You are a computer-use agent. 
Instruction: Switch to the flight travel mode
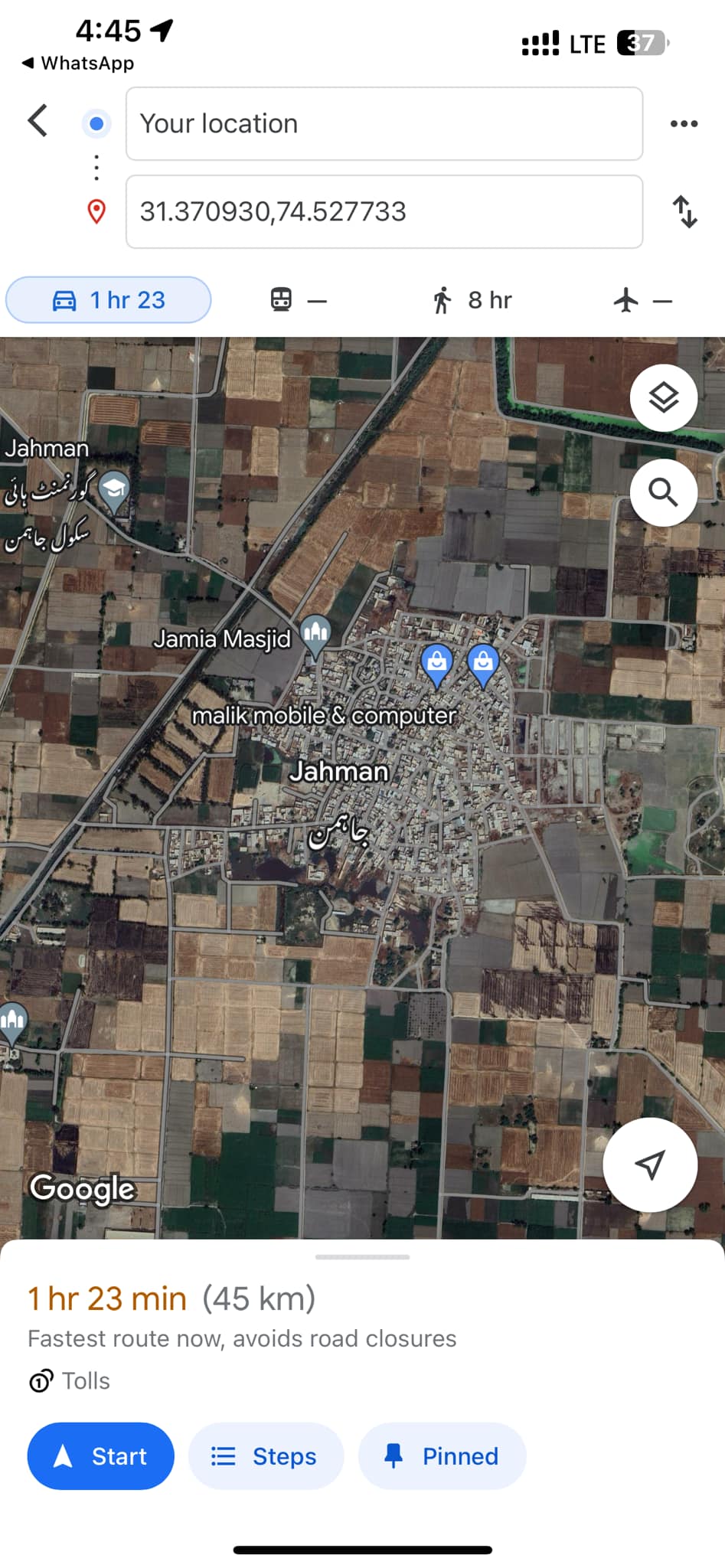(643, 300)
